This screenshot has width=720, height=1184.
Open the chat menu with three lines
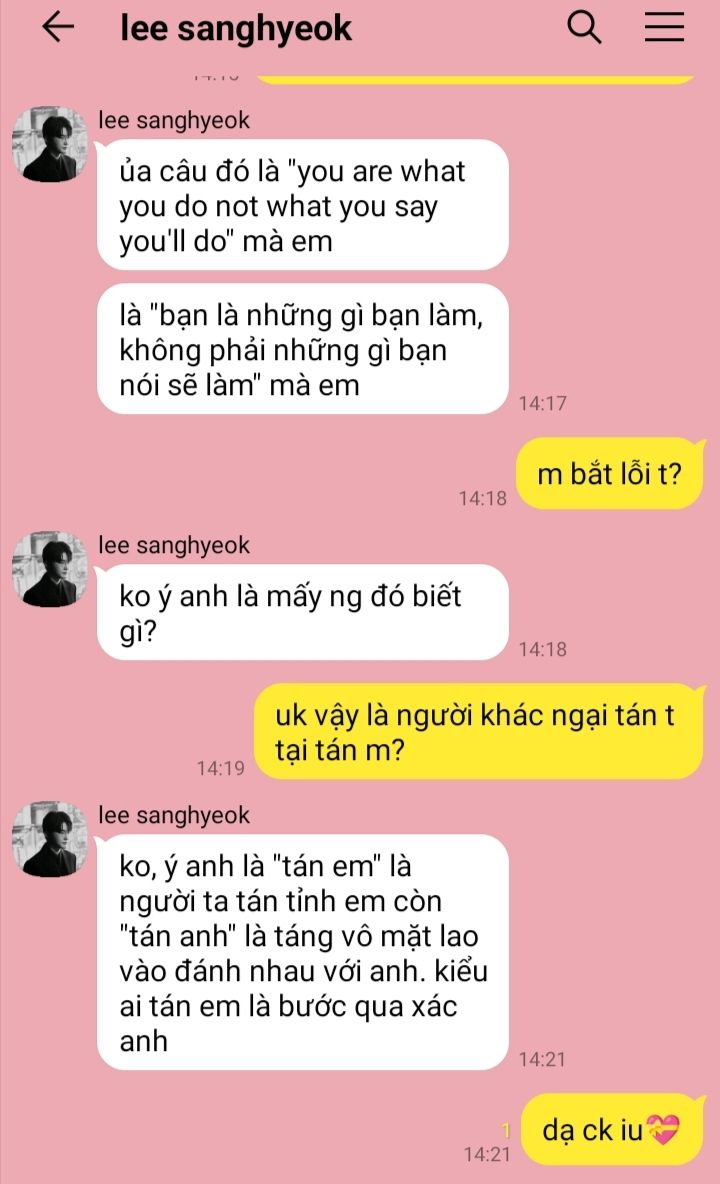[x=663, y=28]
